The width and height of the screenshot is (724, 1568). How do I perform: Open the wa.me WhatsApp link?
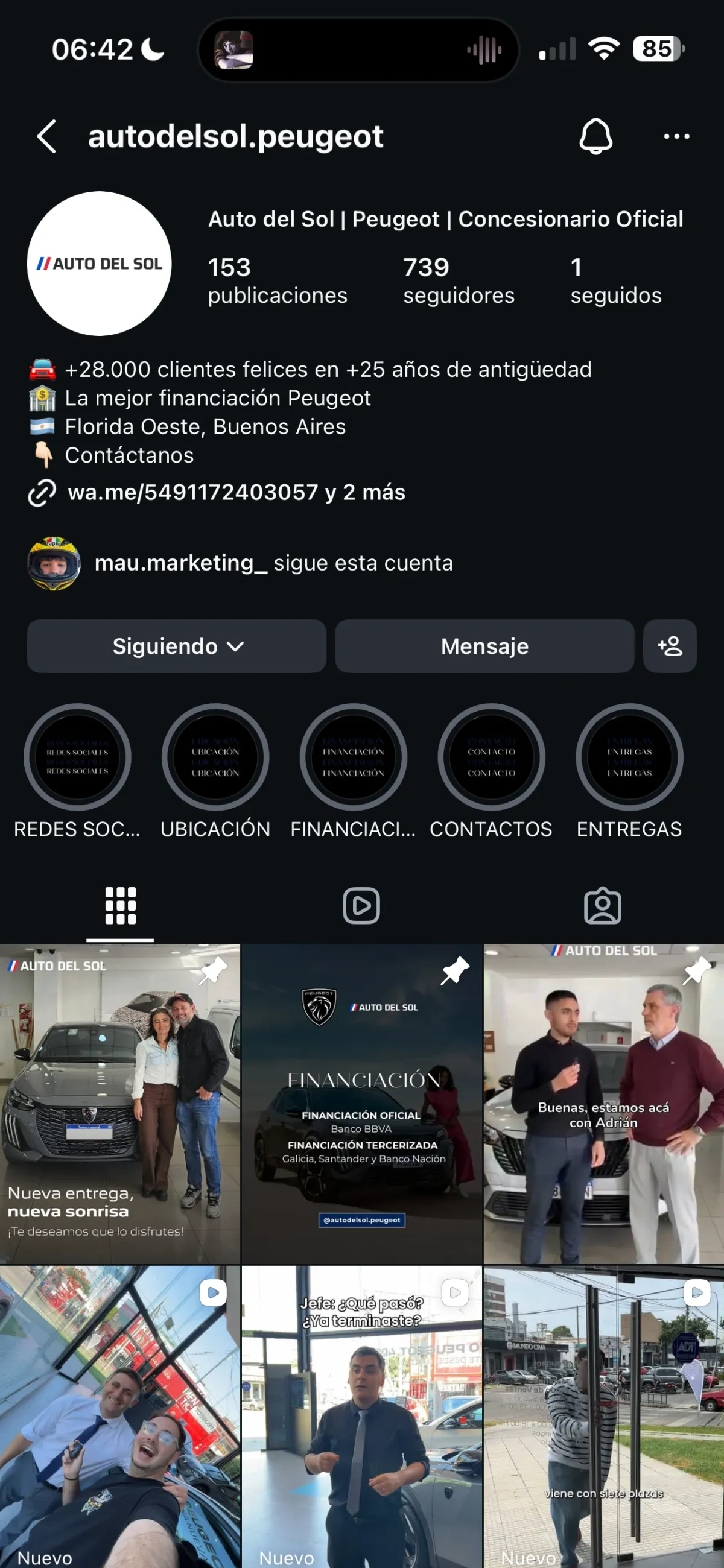tap(235, 492)
